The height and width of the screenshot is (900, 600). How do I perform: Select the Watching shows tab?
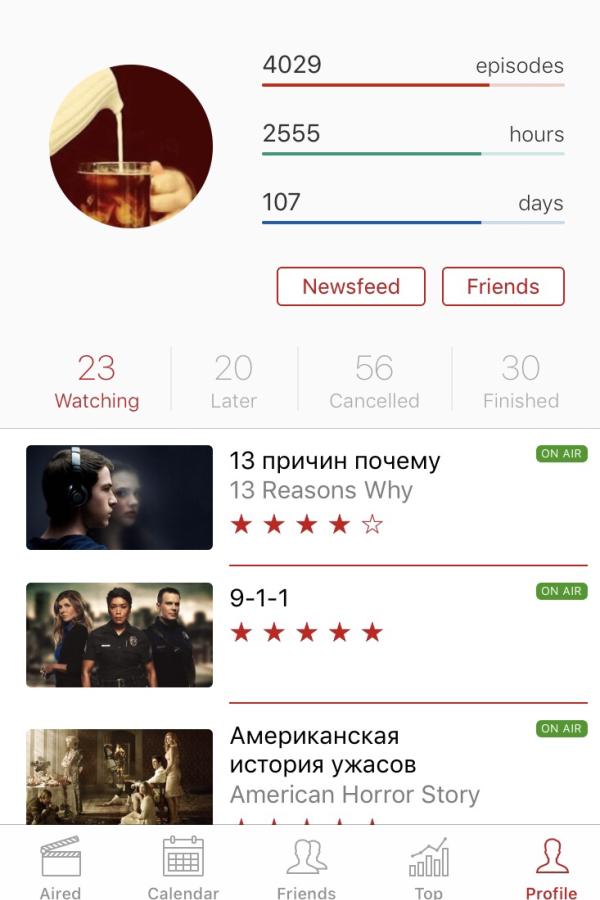click(x=96, y=381)
